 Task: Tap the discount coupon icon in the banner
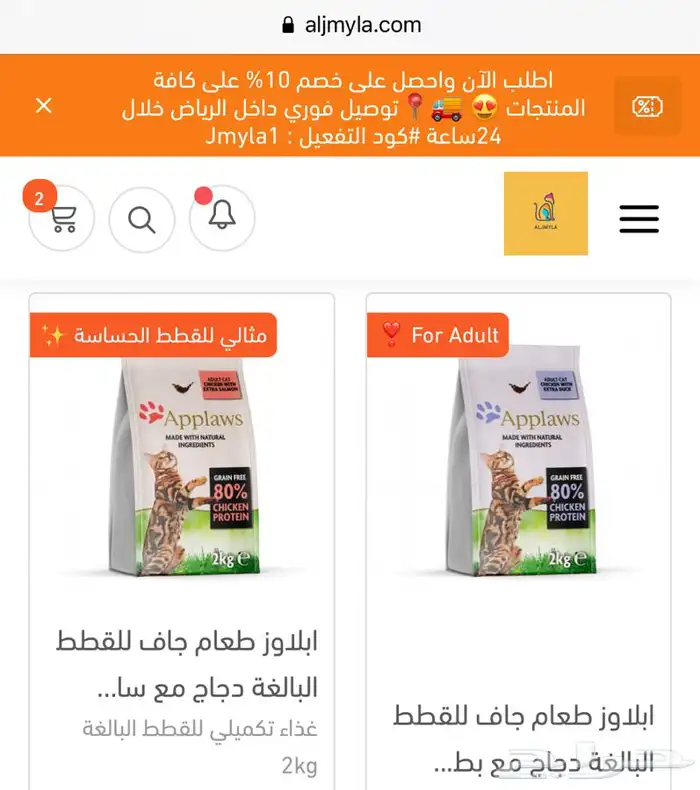[647, 106]
